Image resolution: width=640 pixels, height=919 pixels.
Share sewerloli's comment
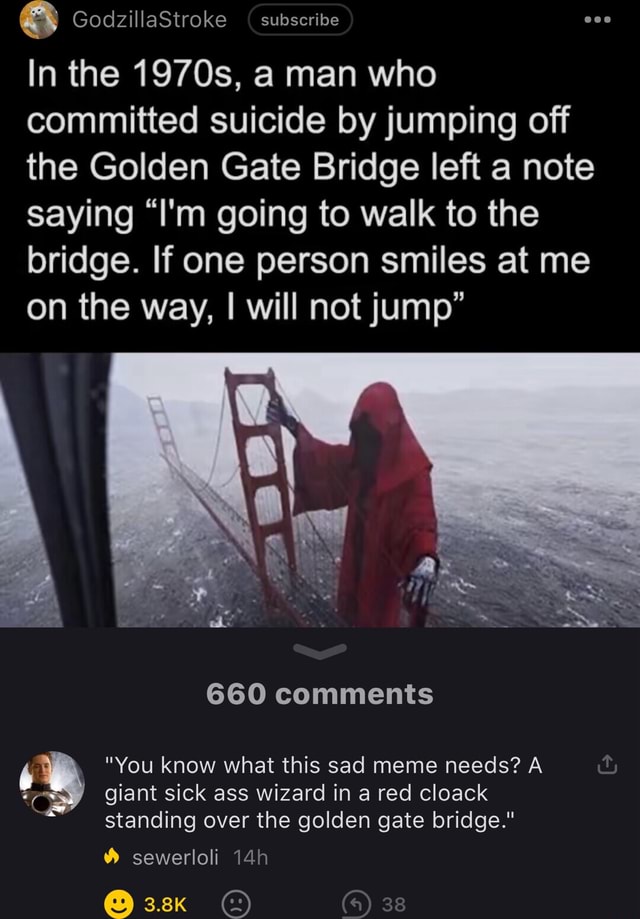pyautogui.click(x=607, y=768)
